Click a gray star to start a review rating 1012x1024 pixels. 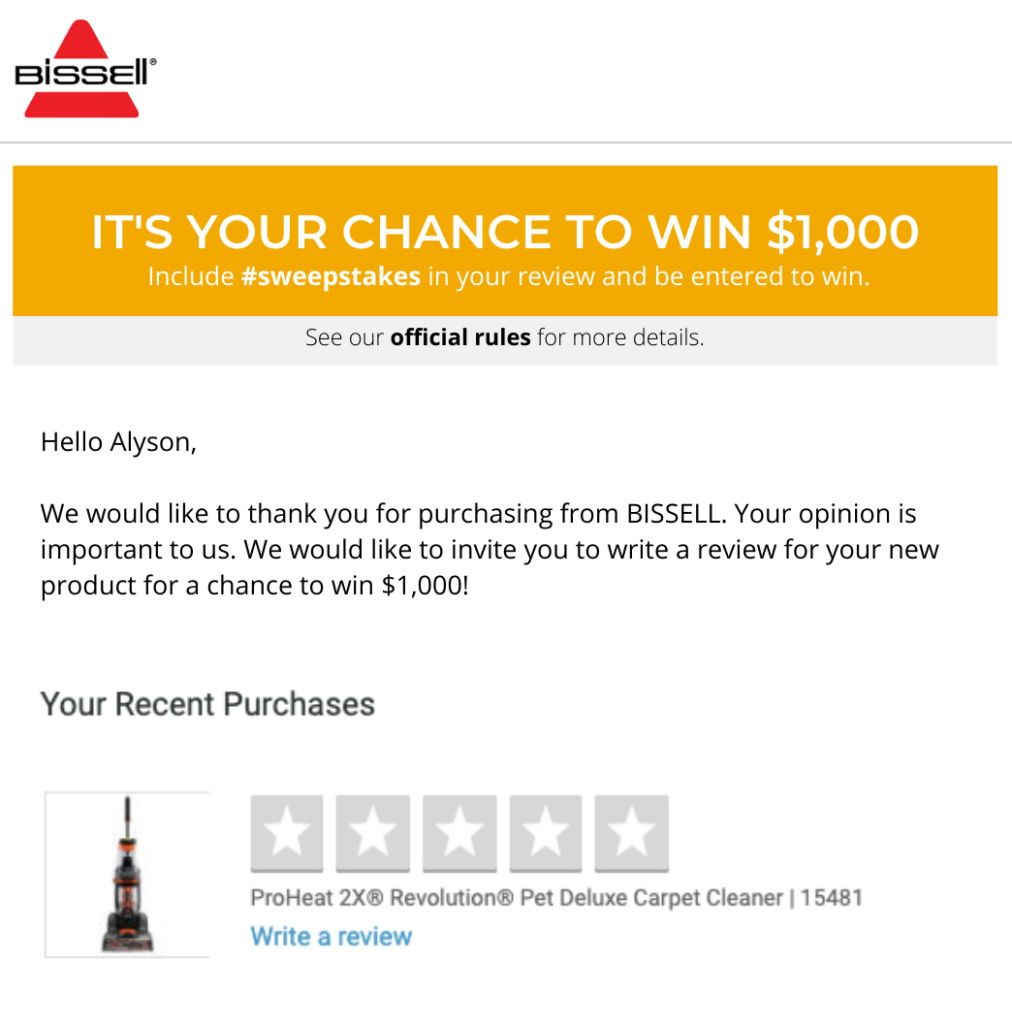click(286, 832)
